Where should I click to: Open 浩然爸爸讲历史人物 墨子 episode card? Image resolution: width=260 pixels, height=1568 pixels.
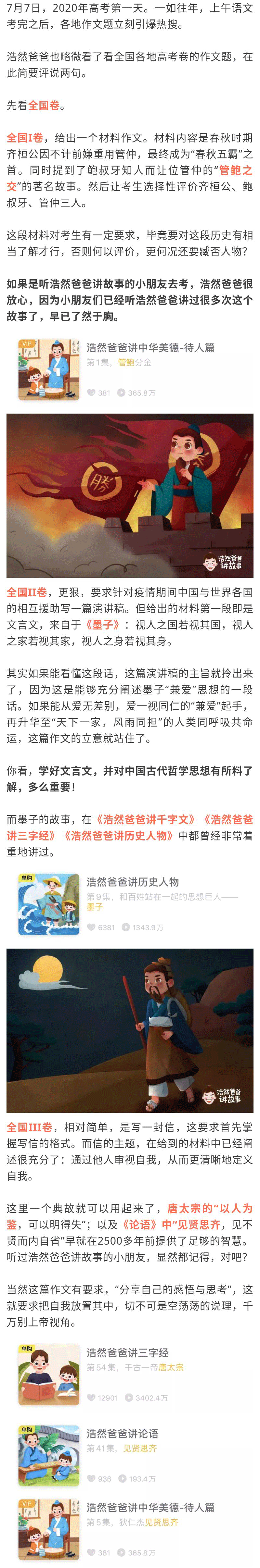130,903
